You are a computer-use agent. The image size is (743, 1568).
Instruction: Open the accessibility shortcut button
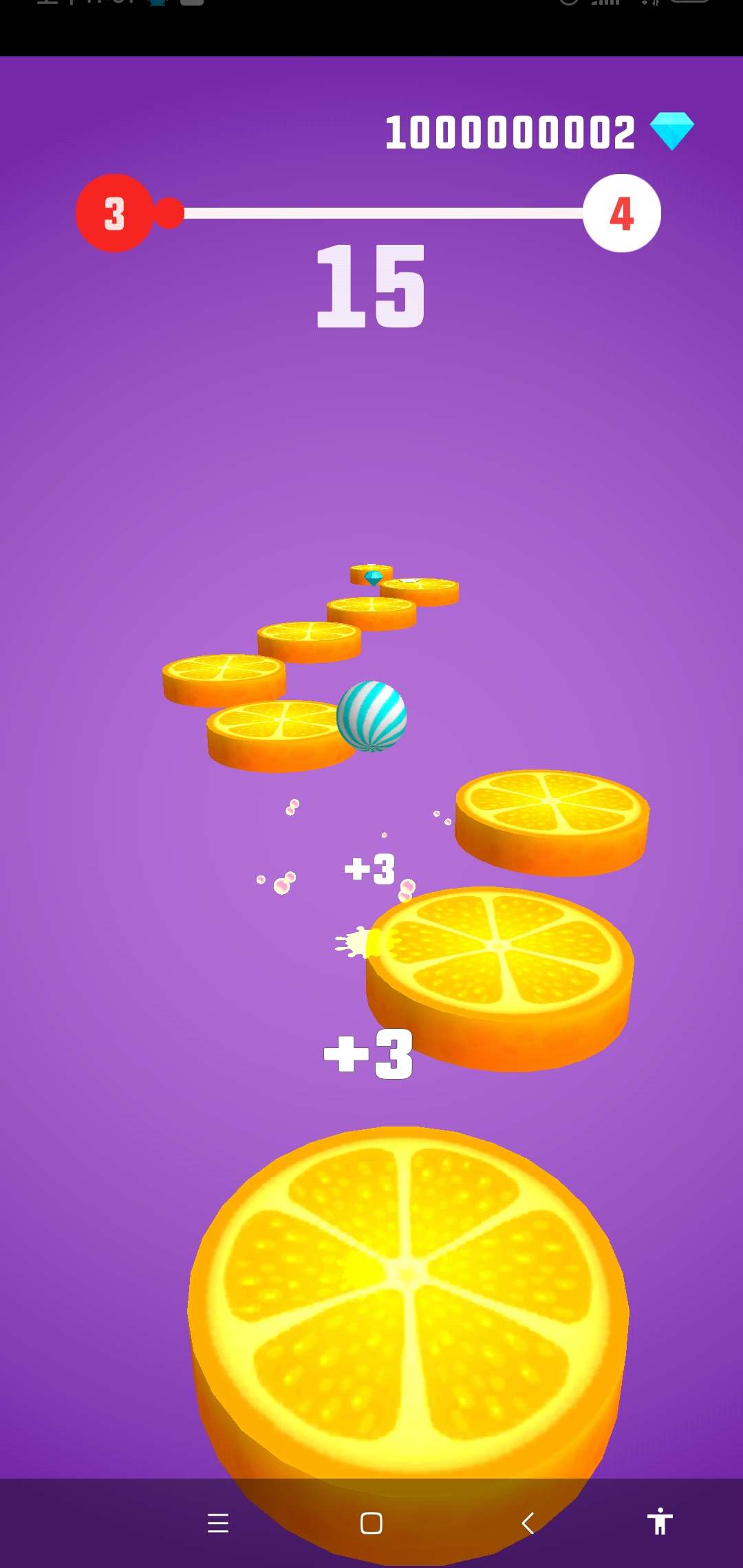(660, 1521)
